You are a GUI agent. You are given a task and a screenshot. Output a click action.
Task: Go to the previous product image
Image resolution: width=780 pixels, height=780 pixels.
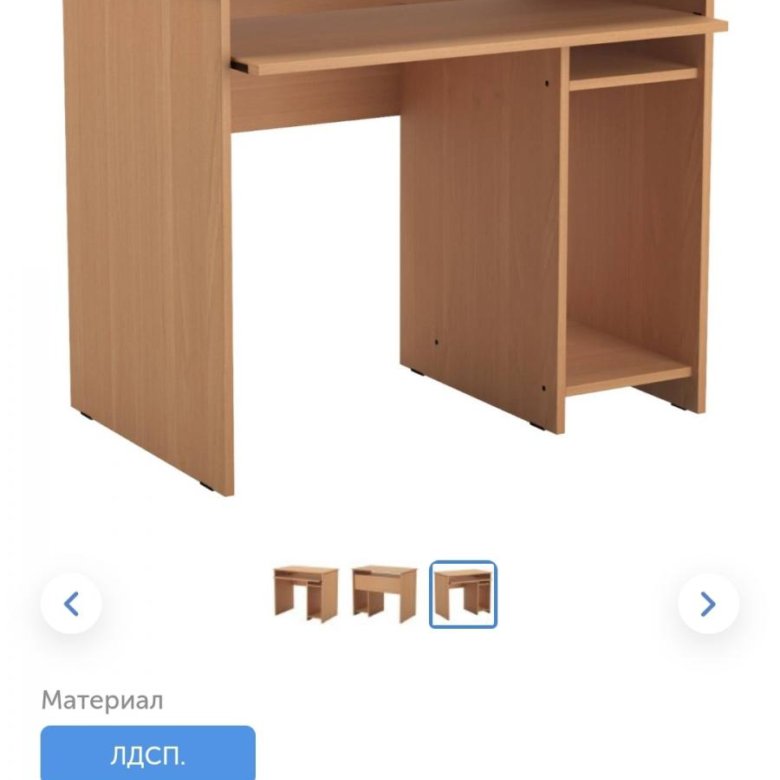click(x=71, y=604)
